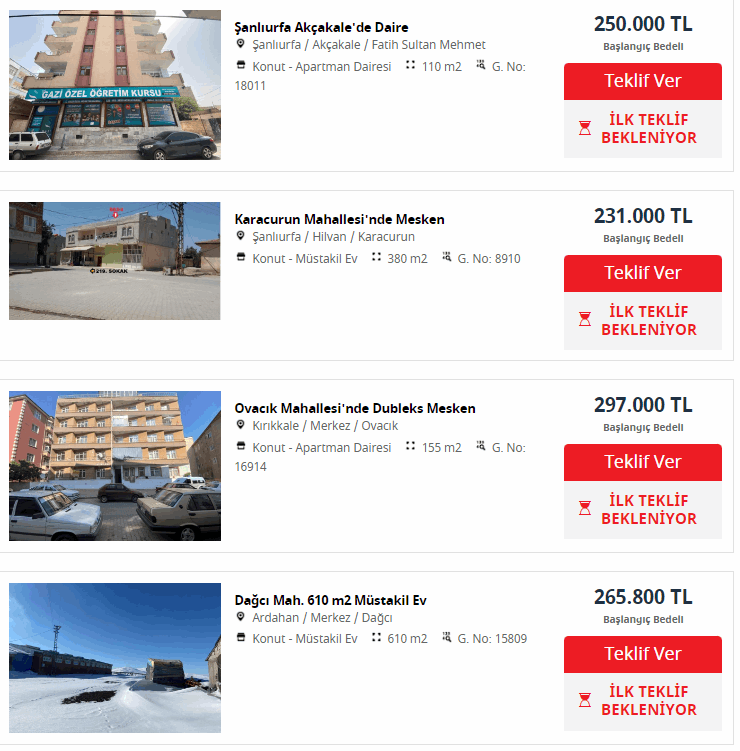
Task: View the Dağcı Mah. 610 m2 Müstakil Ev photo
Action: point(115,658)
